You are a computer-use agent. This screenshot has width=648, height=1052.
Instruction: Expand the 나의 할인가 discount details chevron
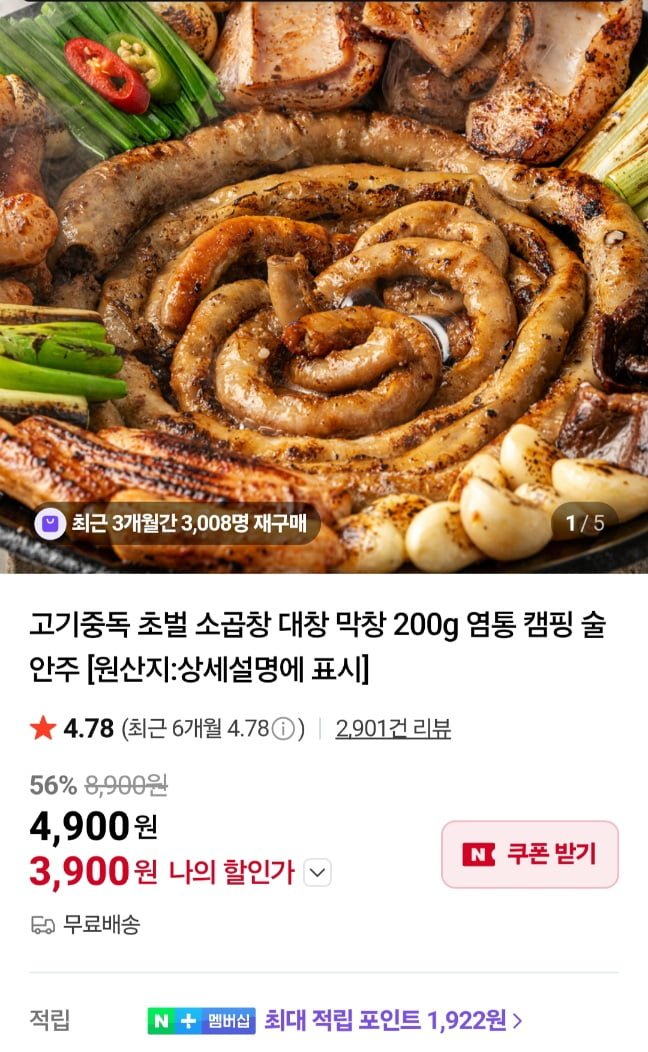317,873
